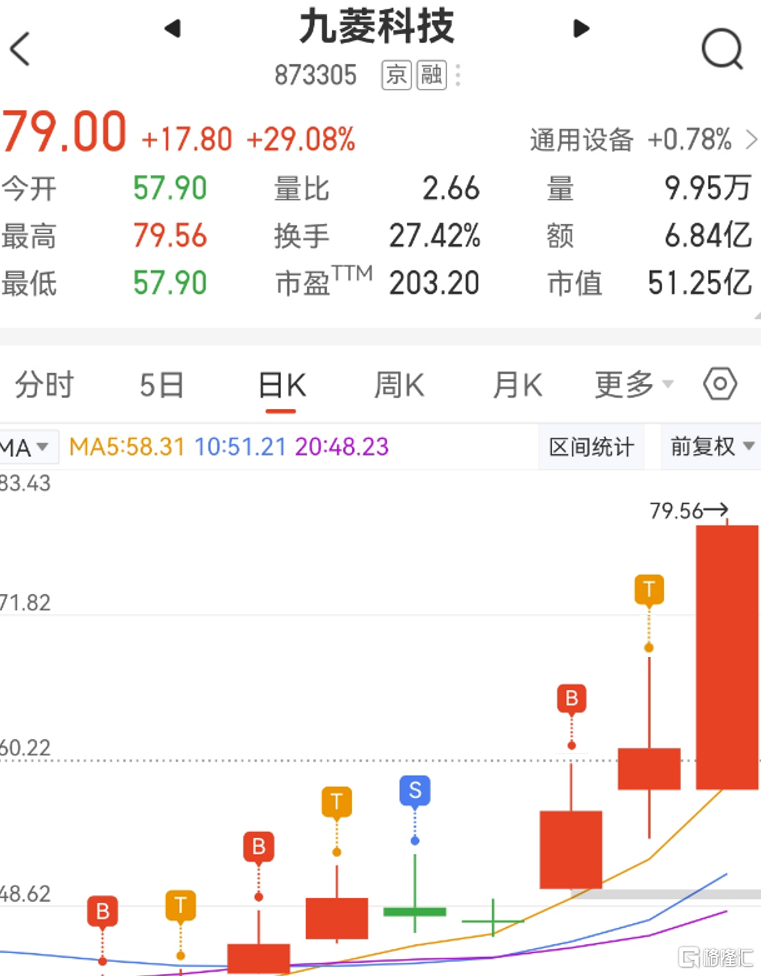Tap the three dots beside stock code
The width and height of the screenshot is (761, 976).
coord(458,76)
